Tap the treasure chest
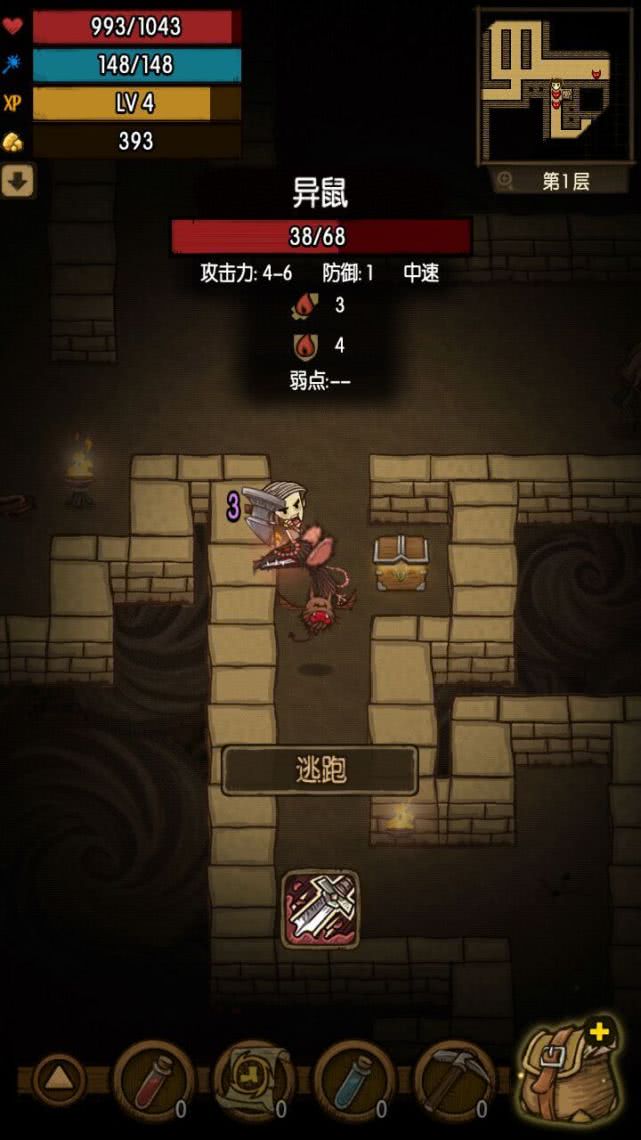The image size is (641, 1140). point(400,562)
